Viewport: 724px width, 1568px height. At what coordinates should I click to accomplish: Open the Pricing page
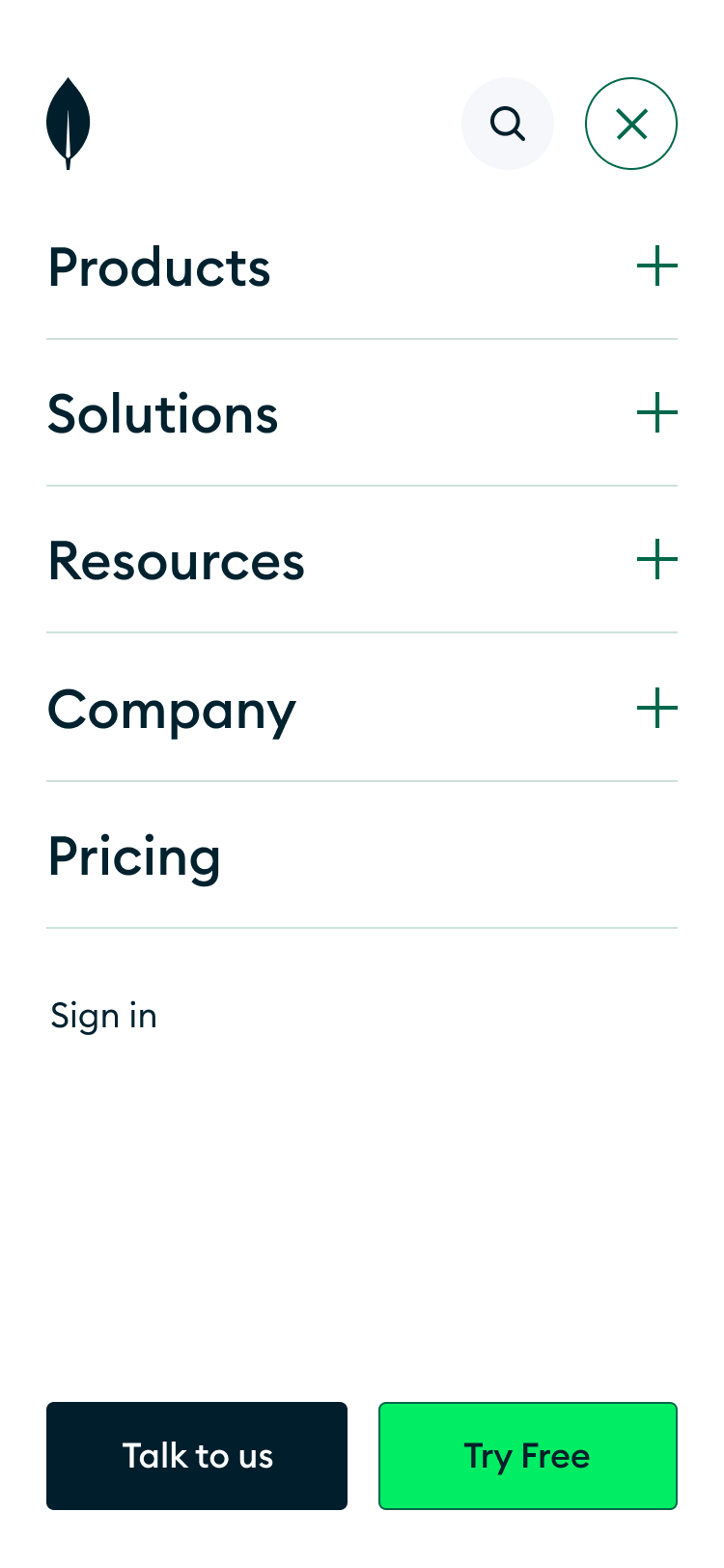pos(134,856)
